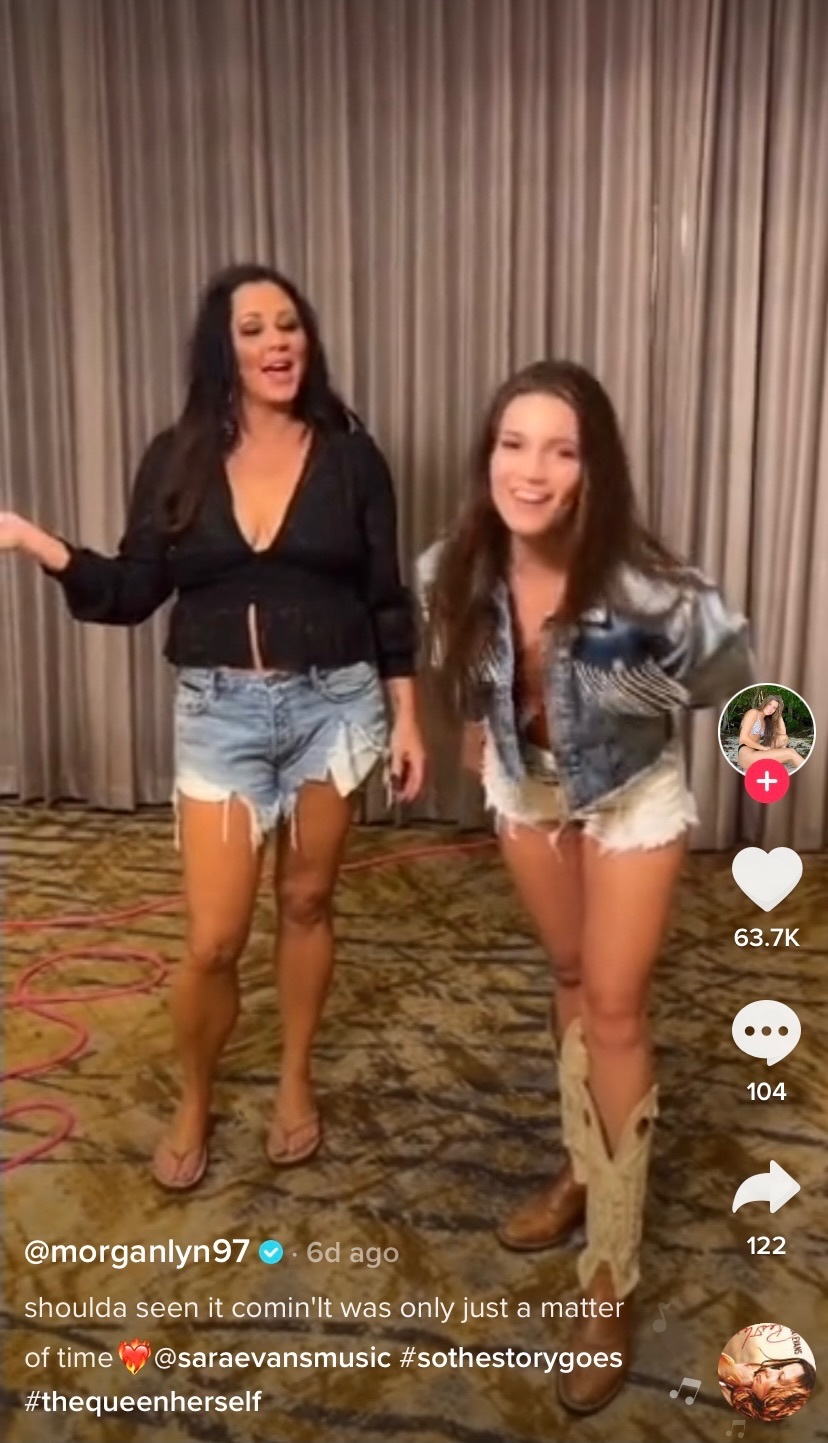Open the @morganlyn97 username
Image resolution: width=828 pixels, height=1443 pixels.
(x=136, y=1252)
